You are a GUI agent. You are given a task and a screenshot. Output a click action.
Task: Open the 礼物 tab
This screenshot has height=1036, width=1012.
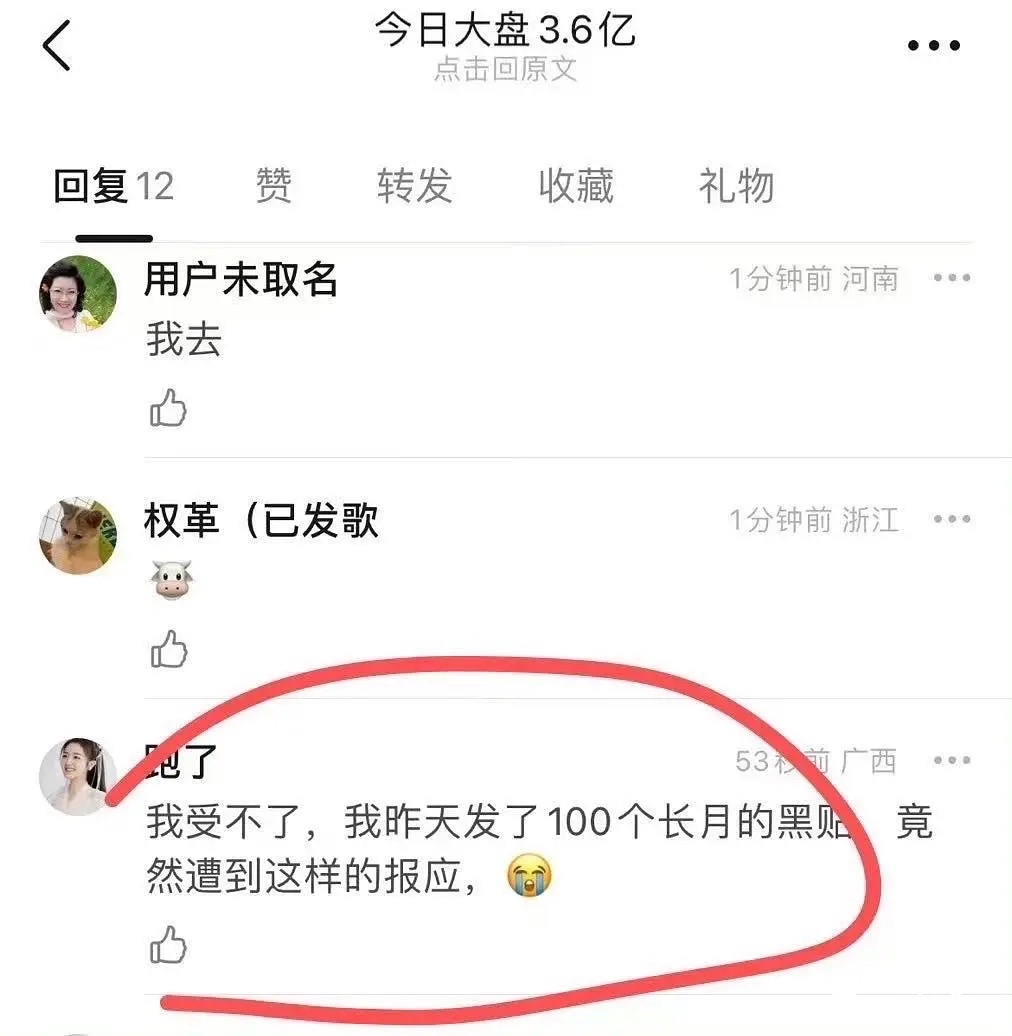(x=736, y=187)
